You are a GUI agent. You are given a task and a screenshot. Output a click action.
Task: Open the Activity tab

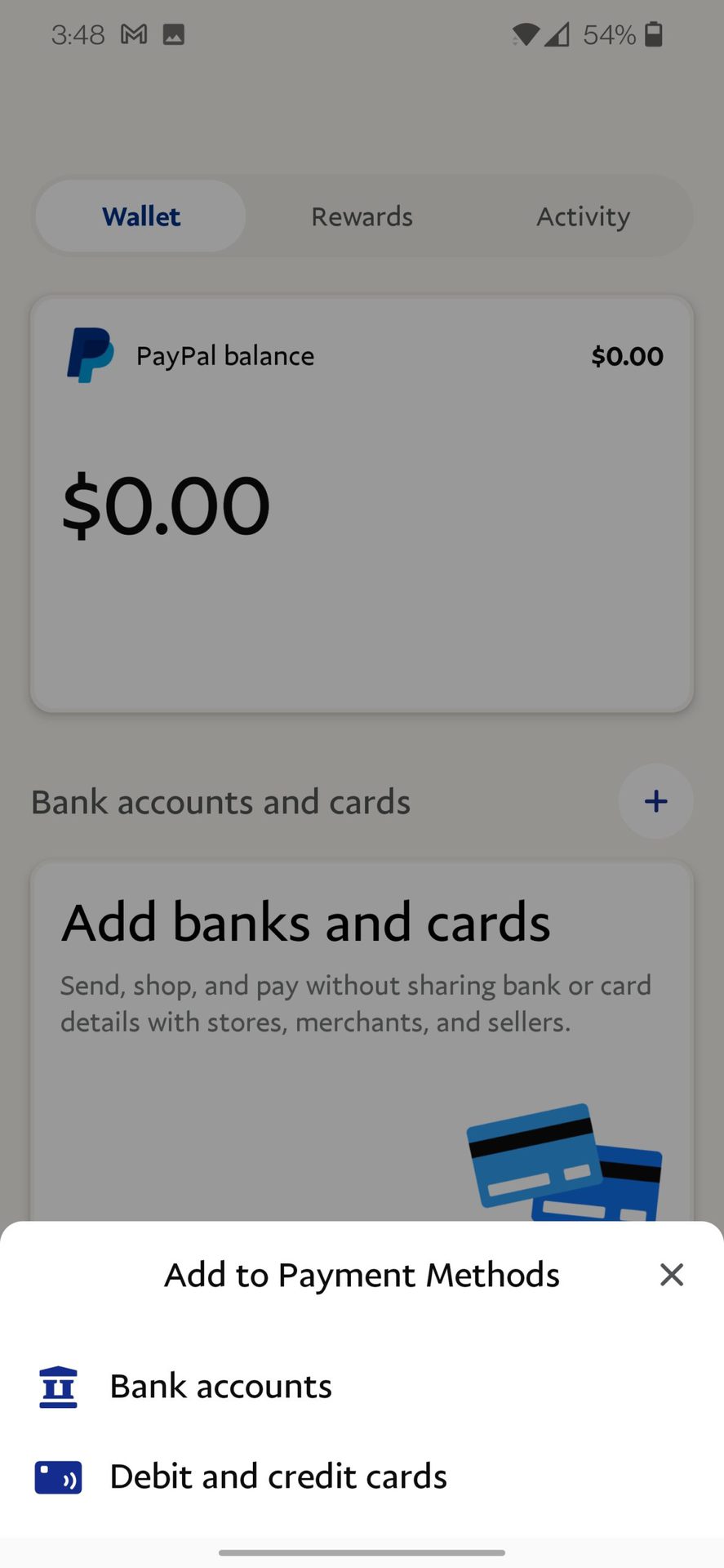click(x=583, y=216)
